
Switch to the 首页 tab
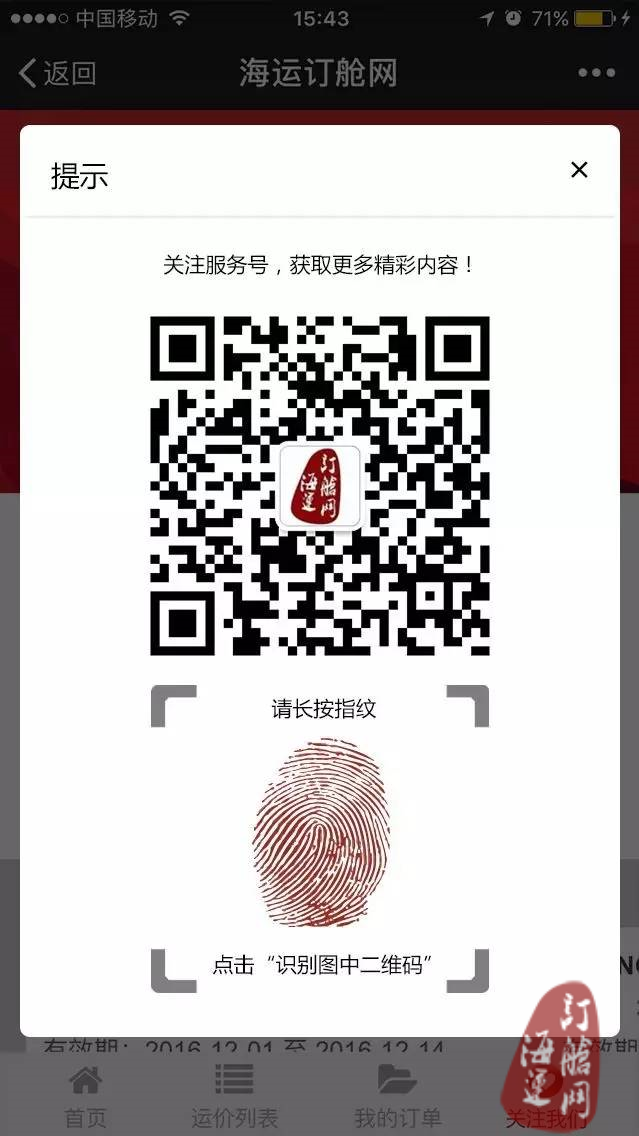pos(85,1096)
